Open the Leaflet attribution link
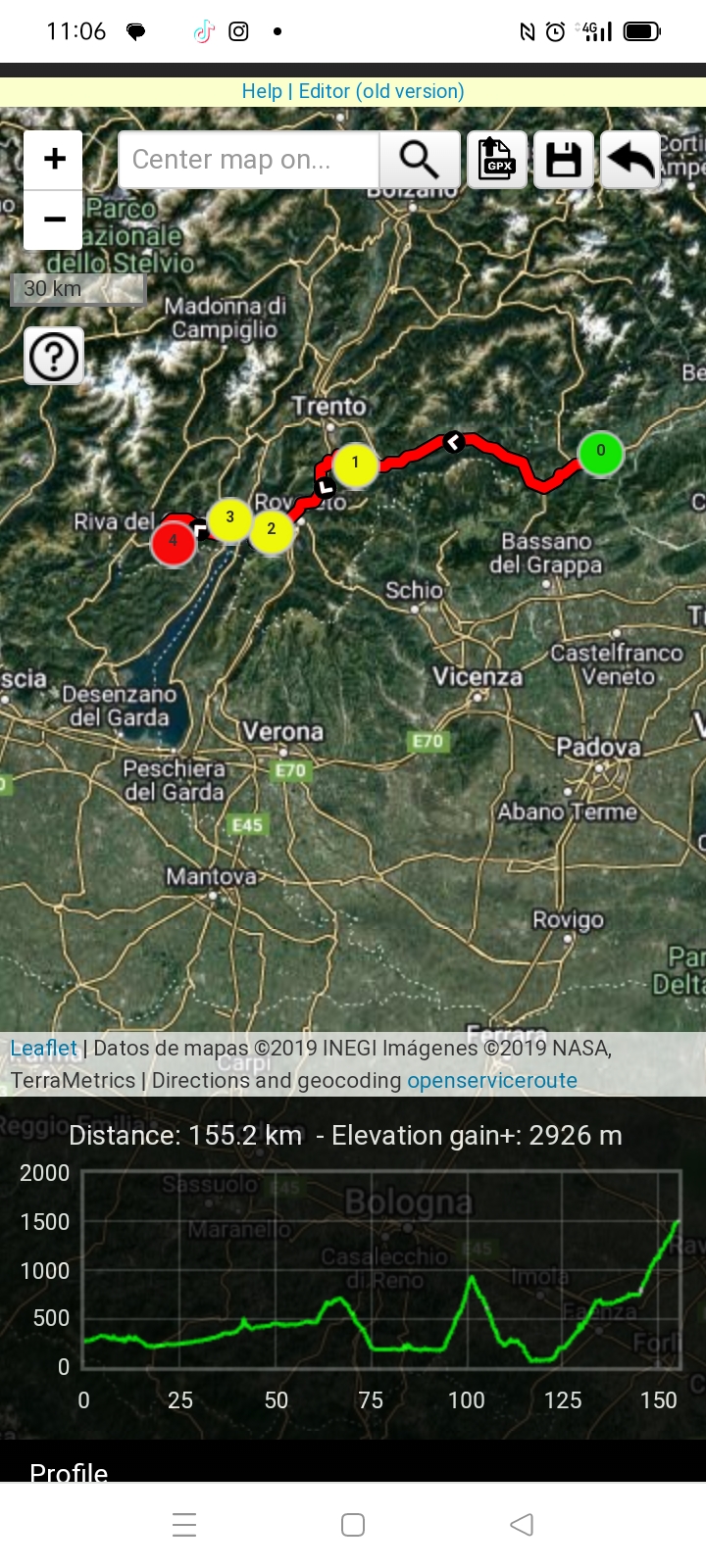The height and width of the screenshot is (1568, 706). pos(43,1048)
